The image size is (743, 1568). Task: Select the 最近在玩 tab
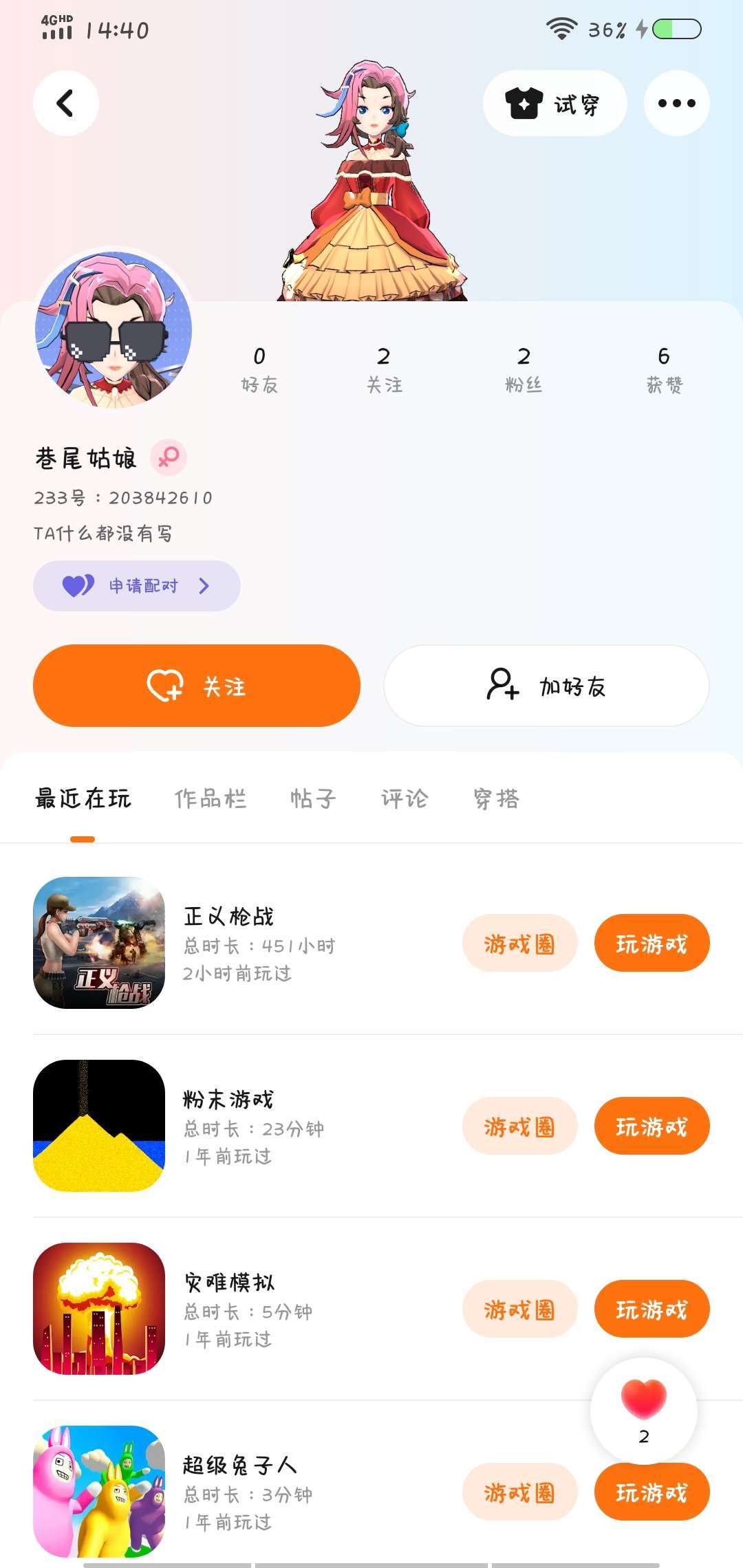[83, 798]
